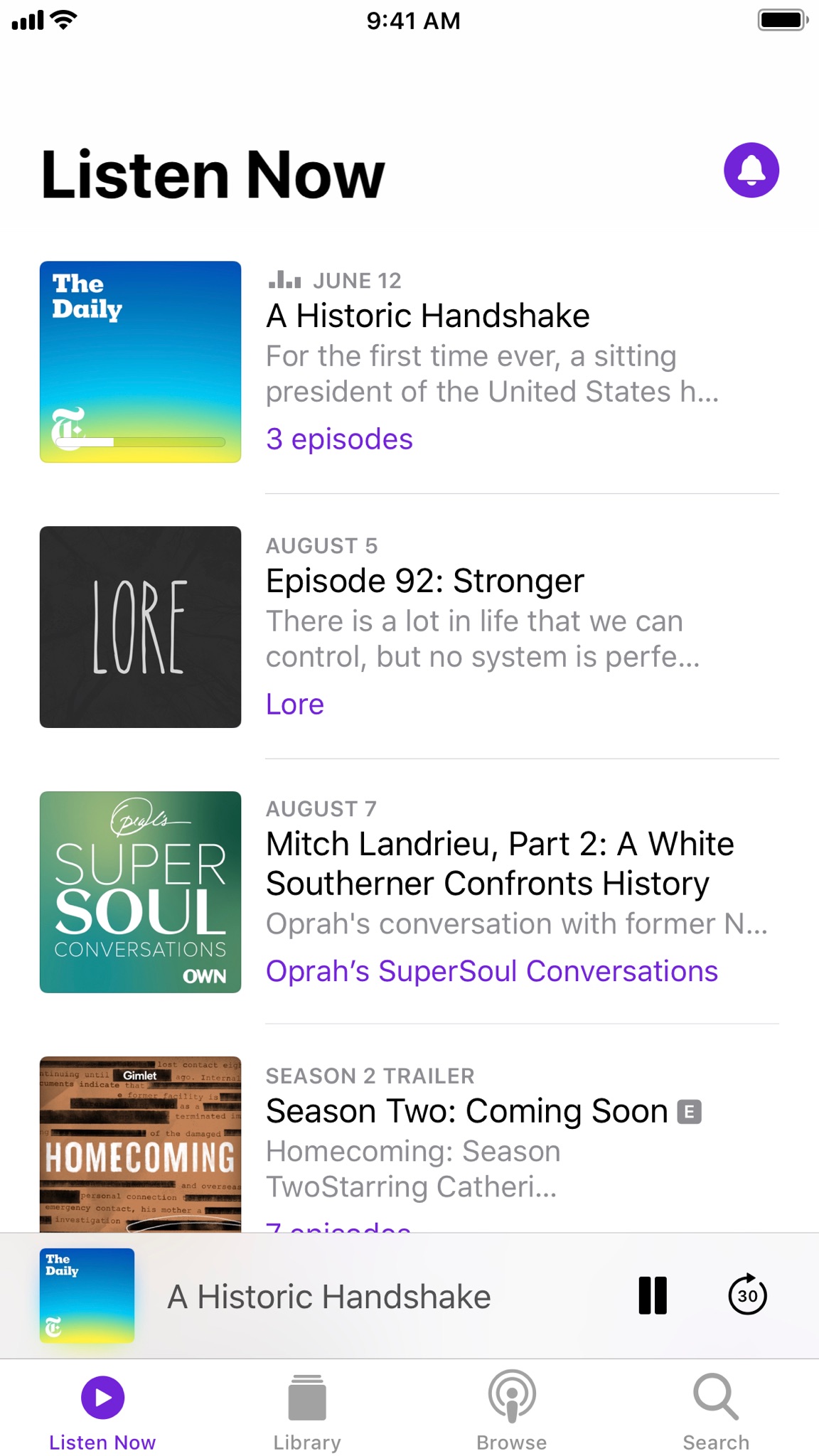
Task: Open A Historic Handshake episode
Action: click(428, 316)
